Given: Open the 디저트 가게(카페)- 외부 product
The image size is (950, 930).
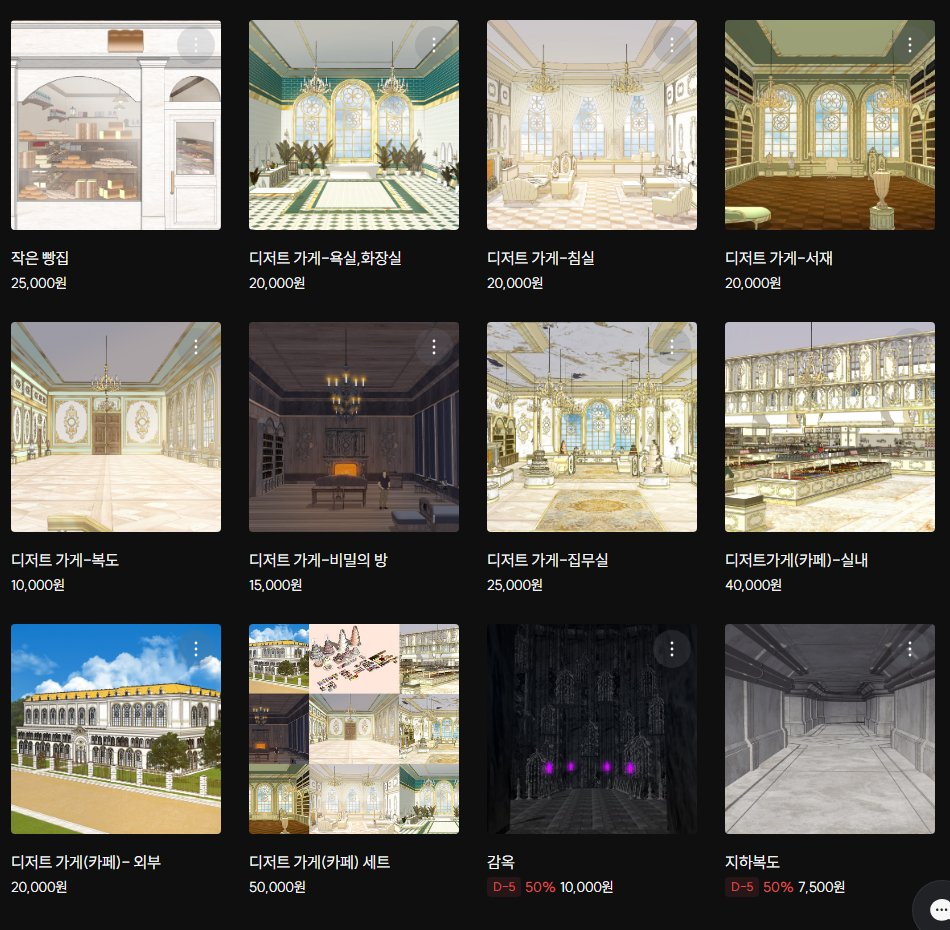Looking at the screenshot, I should 115,729.
